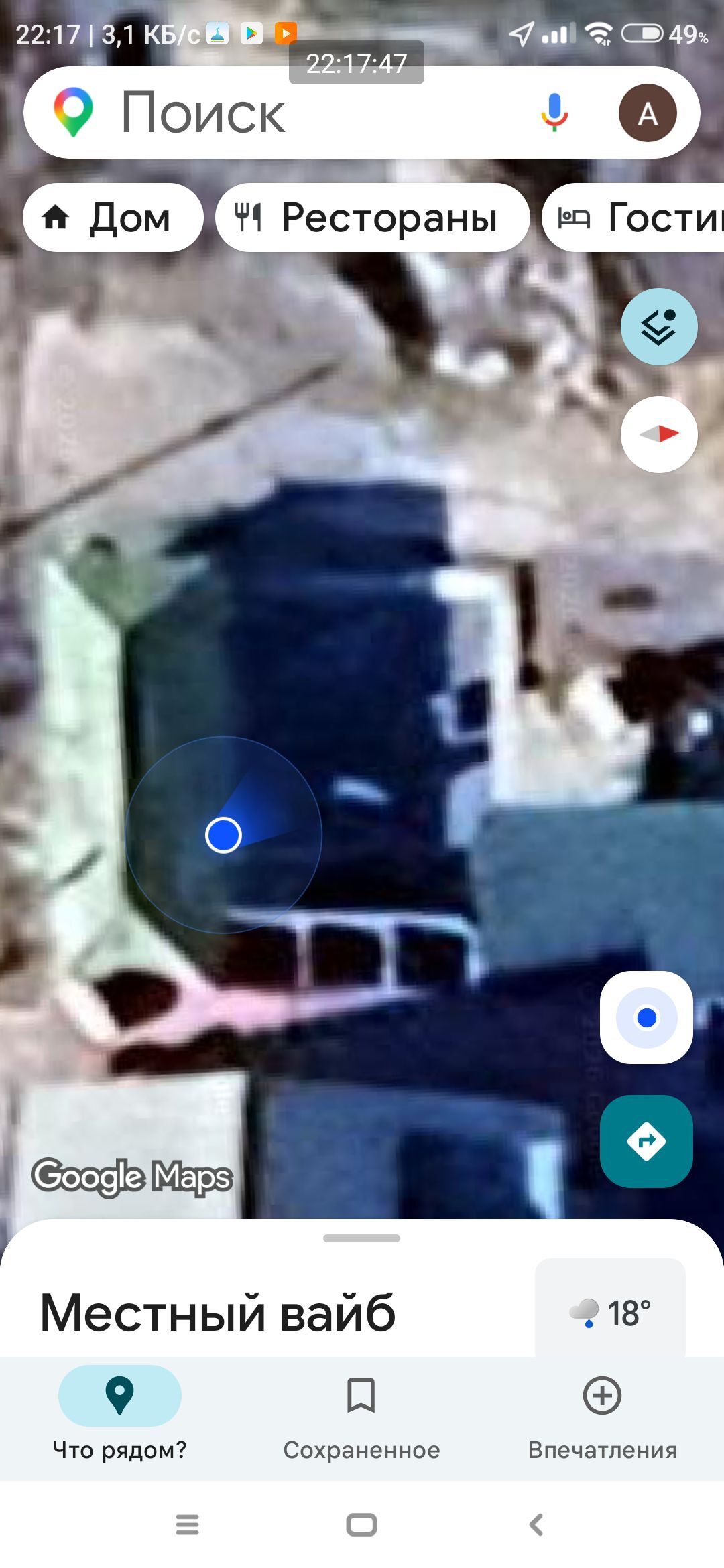
Task: Start voice search with the microphone
Action: point(554,113)
